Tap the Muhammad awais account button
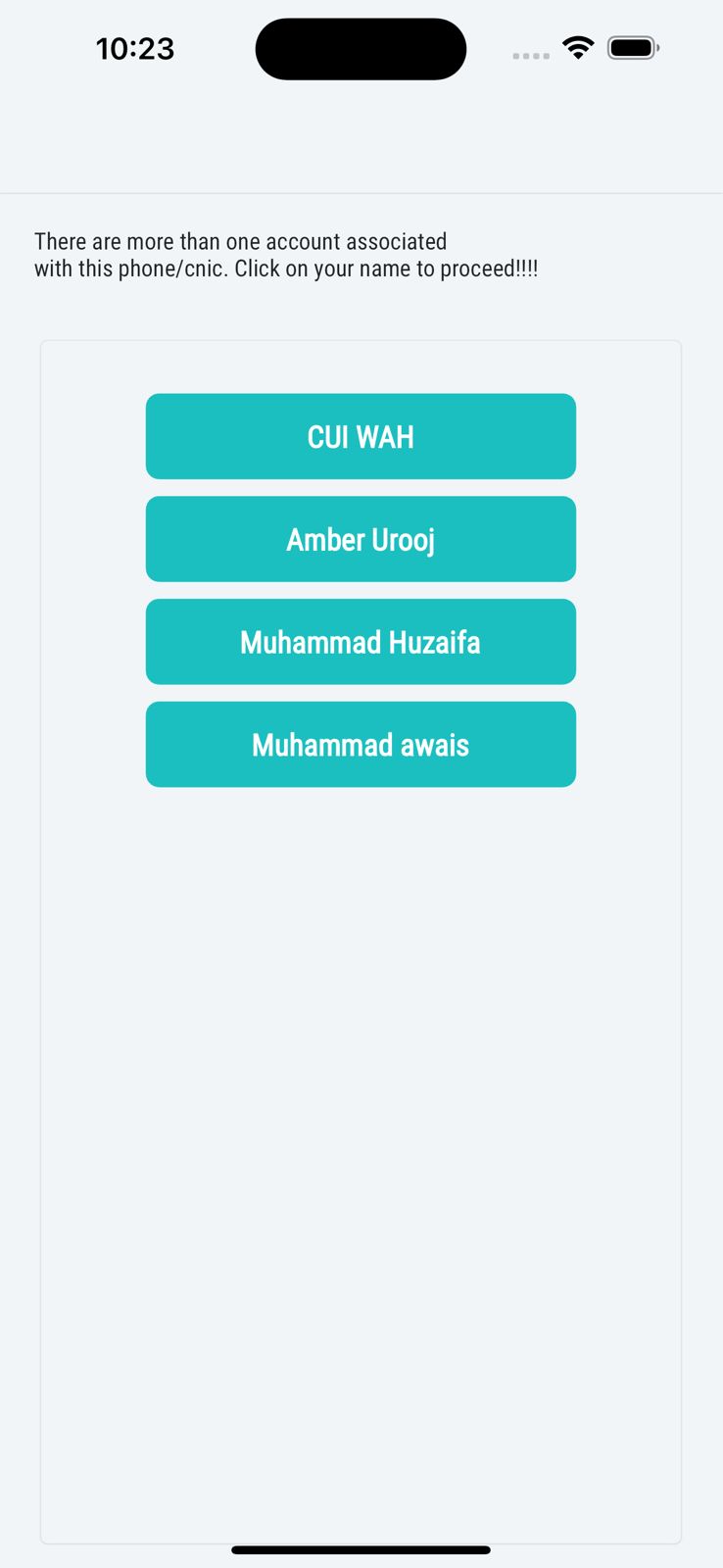This screenshot has width=723, height=1568. [361, 745]
